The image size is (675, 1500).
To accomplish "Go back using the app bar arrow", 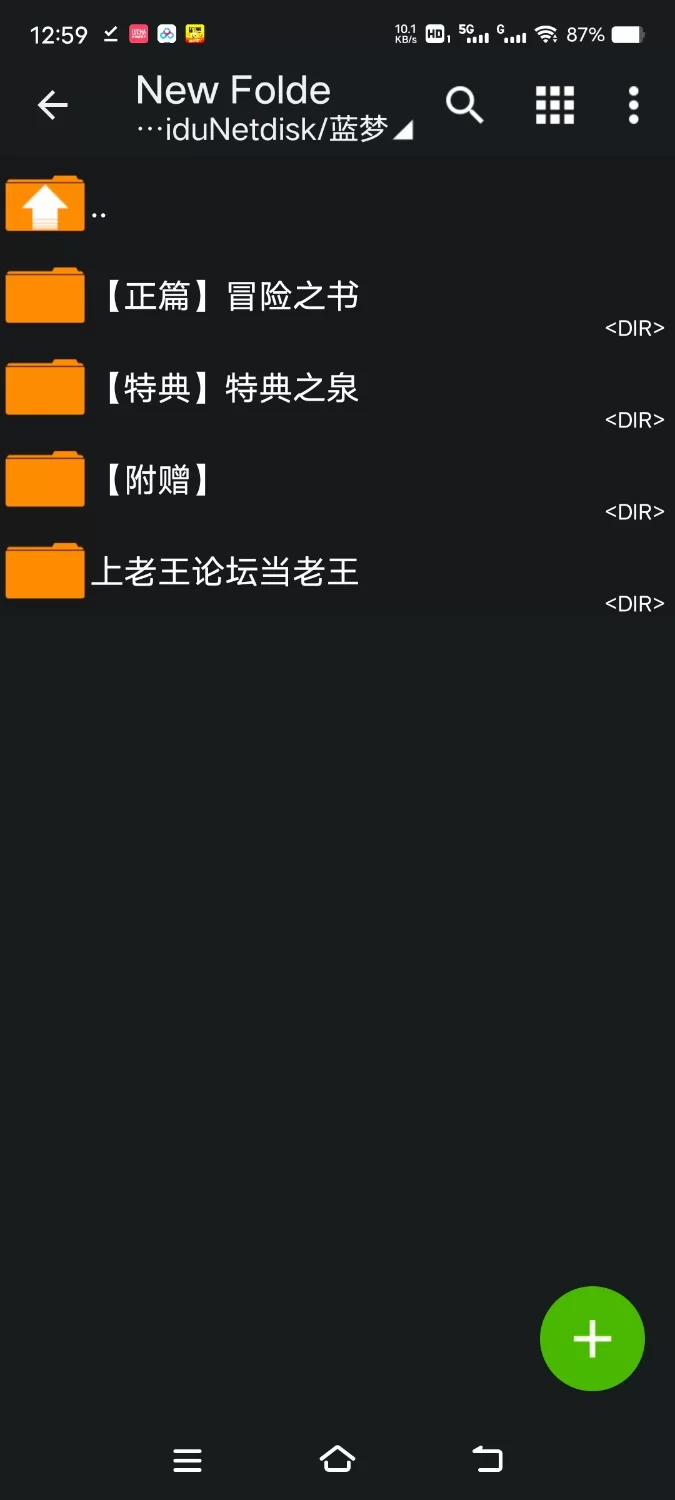I will coord(52,105).
